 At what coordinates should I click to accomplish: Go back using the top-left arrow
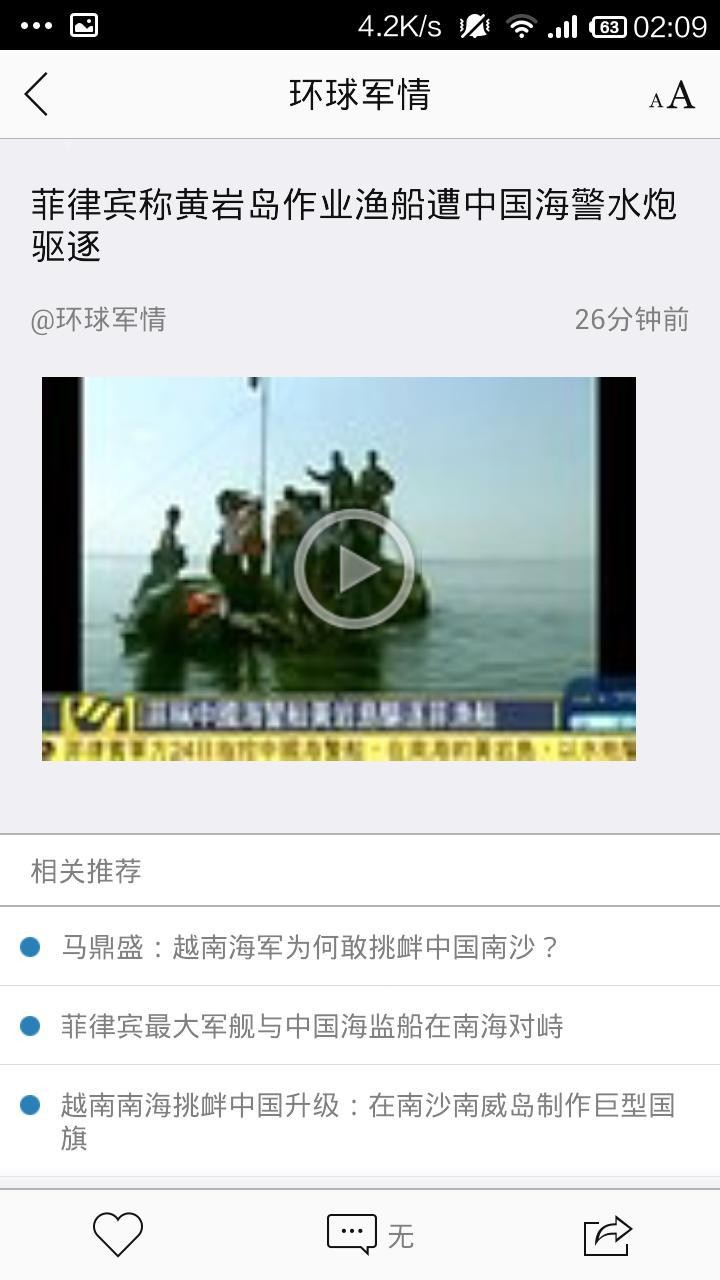[37, 95]
